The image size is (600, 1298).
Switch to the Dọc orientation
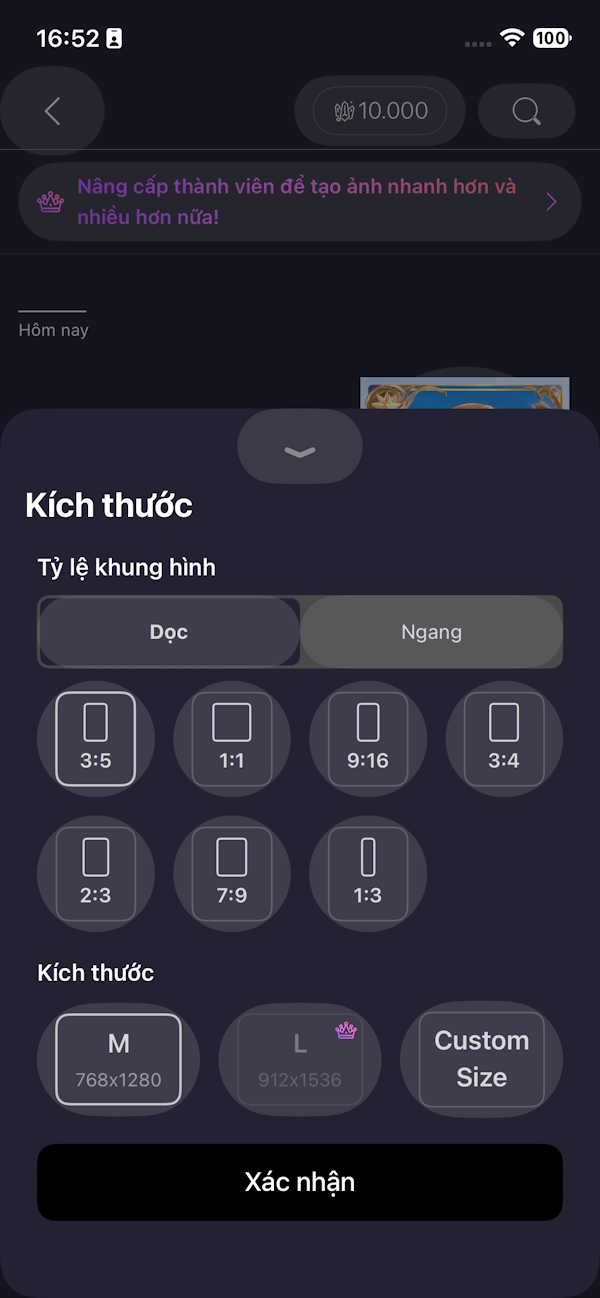169,632
